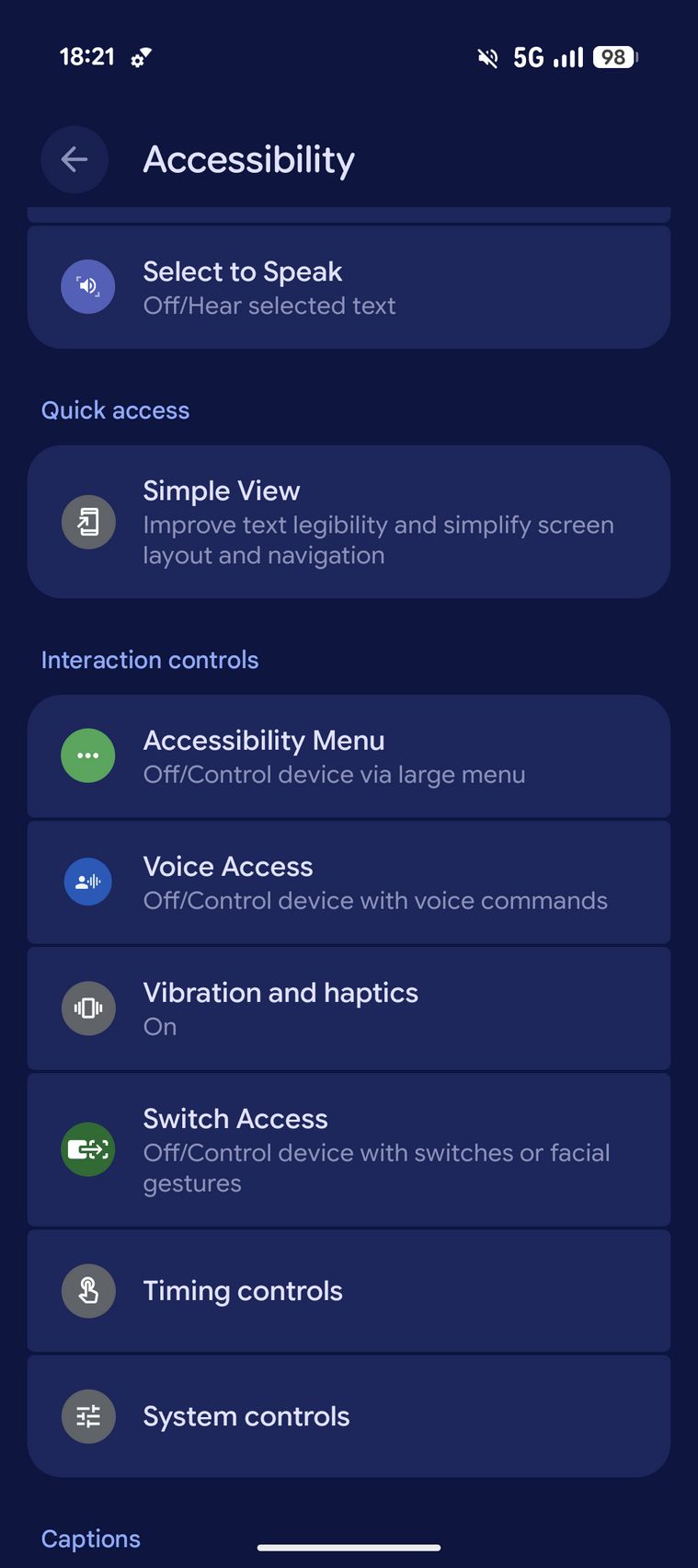Open Select to Speak settings
The image size is (698, 1568).
(x=349, y=287)
